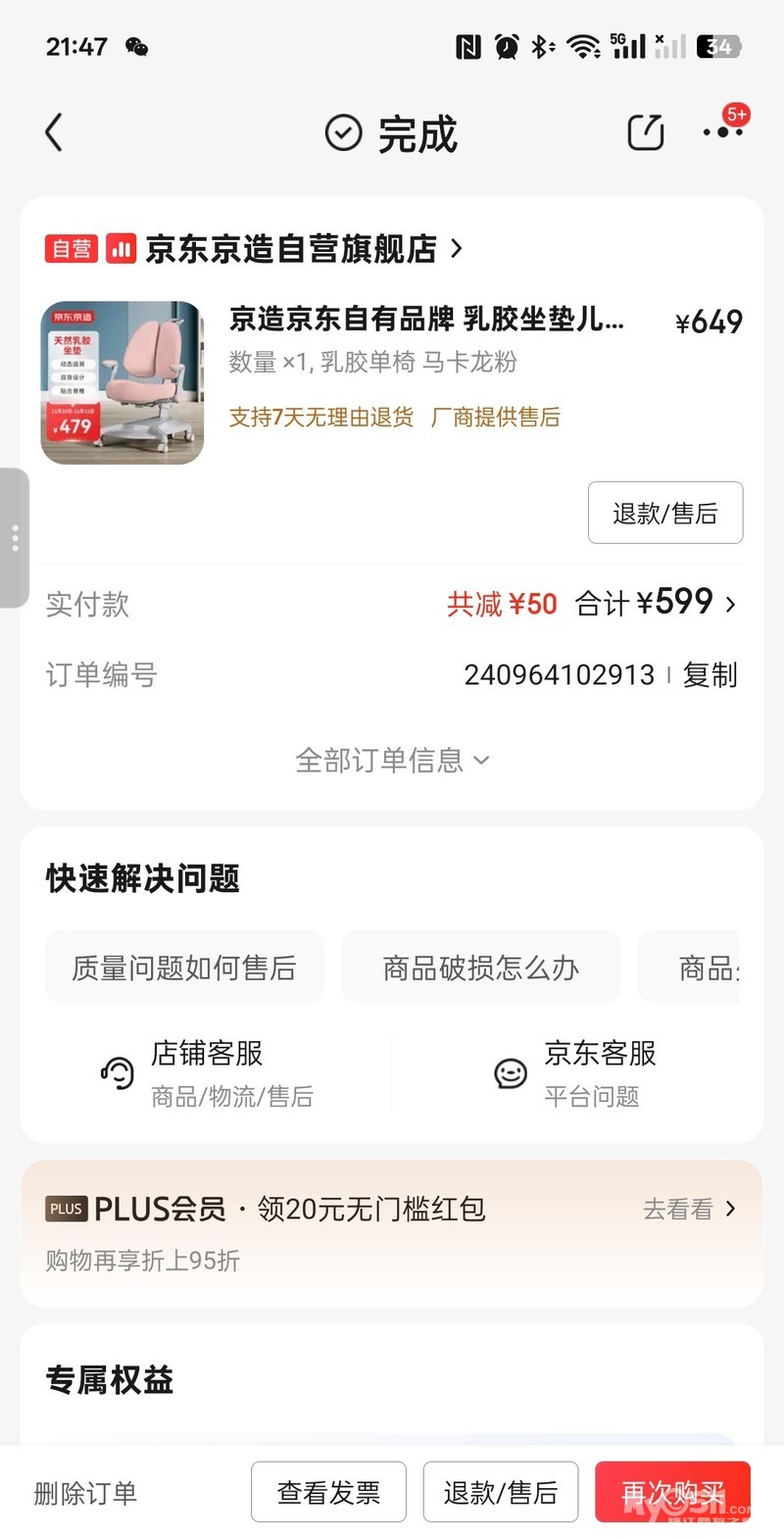Buy again with 再次购买
The image size is (784, 1539).
tap(672, 1492)
